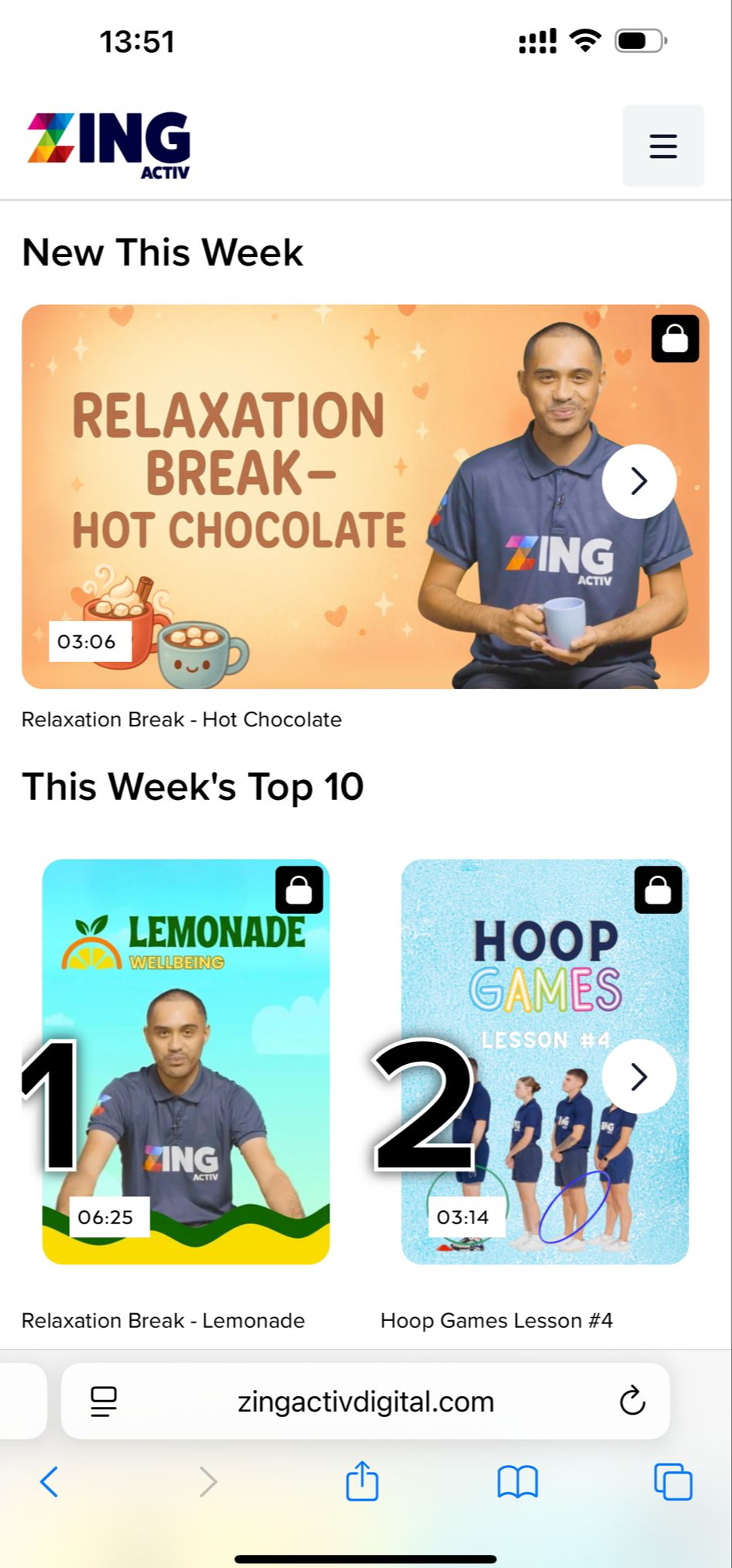Open the hamburger menu
The height and width of the screenshot is (1568, 732).
tap(663, 146)
